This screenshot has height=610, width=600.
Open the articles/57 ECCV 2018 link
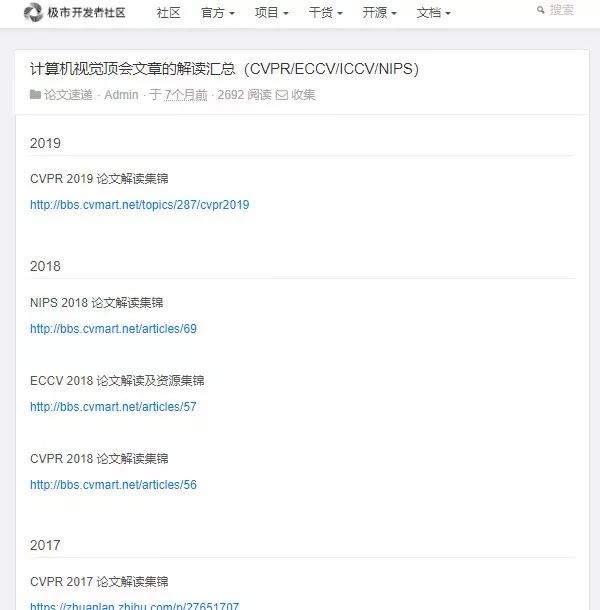point(113,407)
